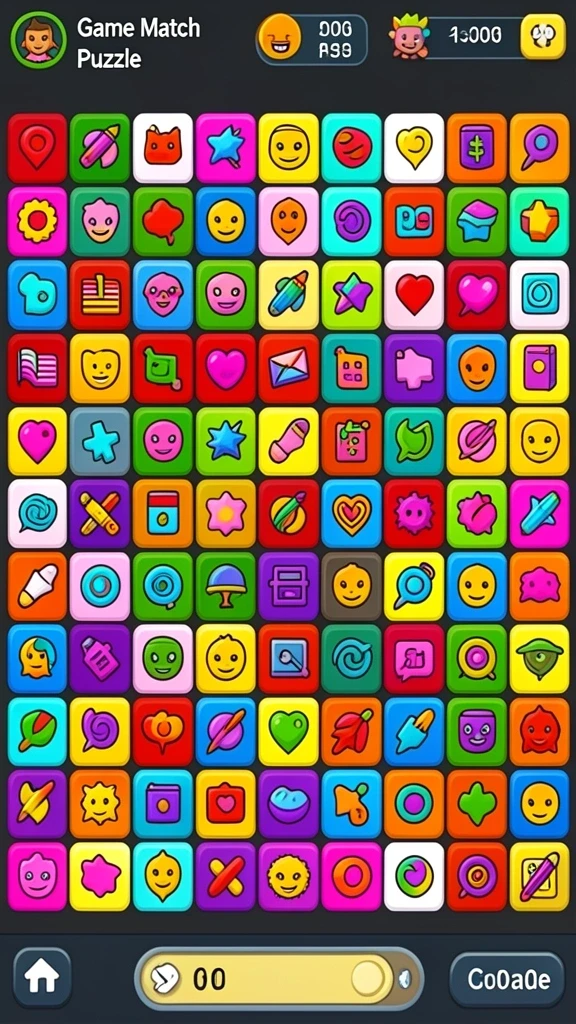Screen dimensions: 576x1024
Task: Tap the red tile with striped flag
Action: (37, 368)
